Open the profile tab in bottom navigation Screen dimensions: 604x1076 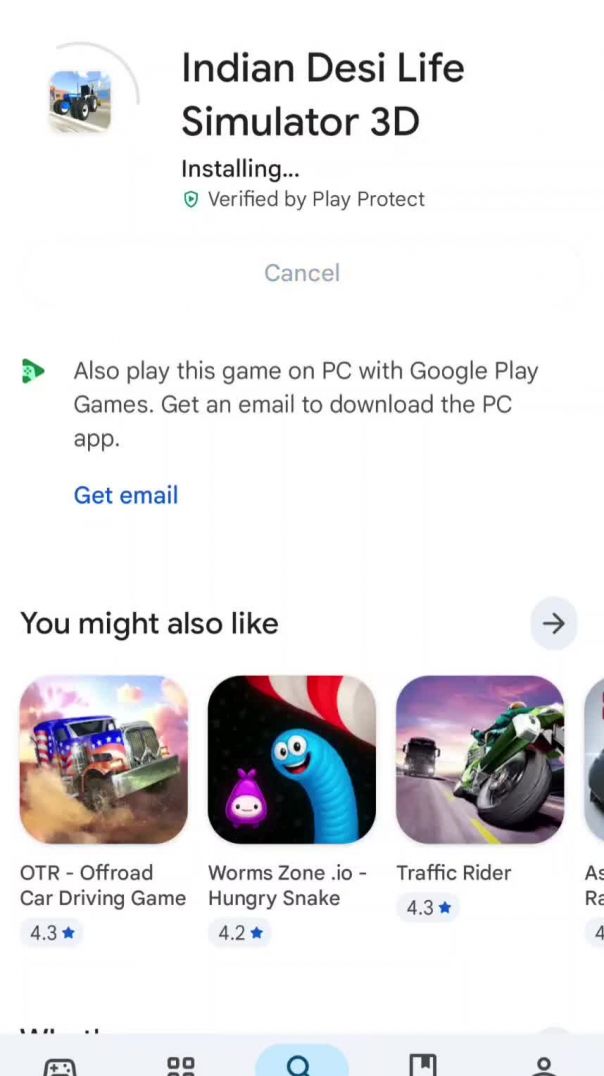tap(543, 1065)
